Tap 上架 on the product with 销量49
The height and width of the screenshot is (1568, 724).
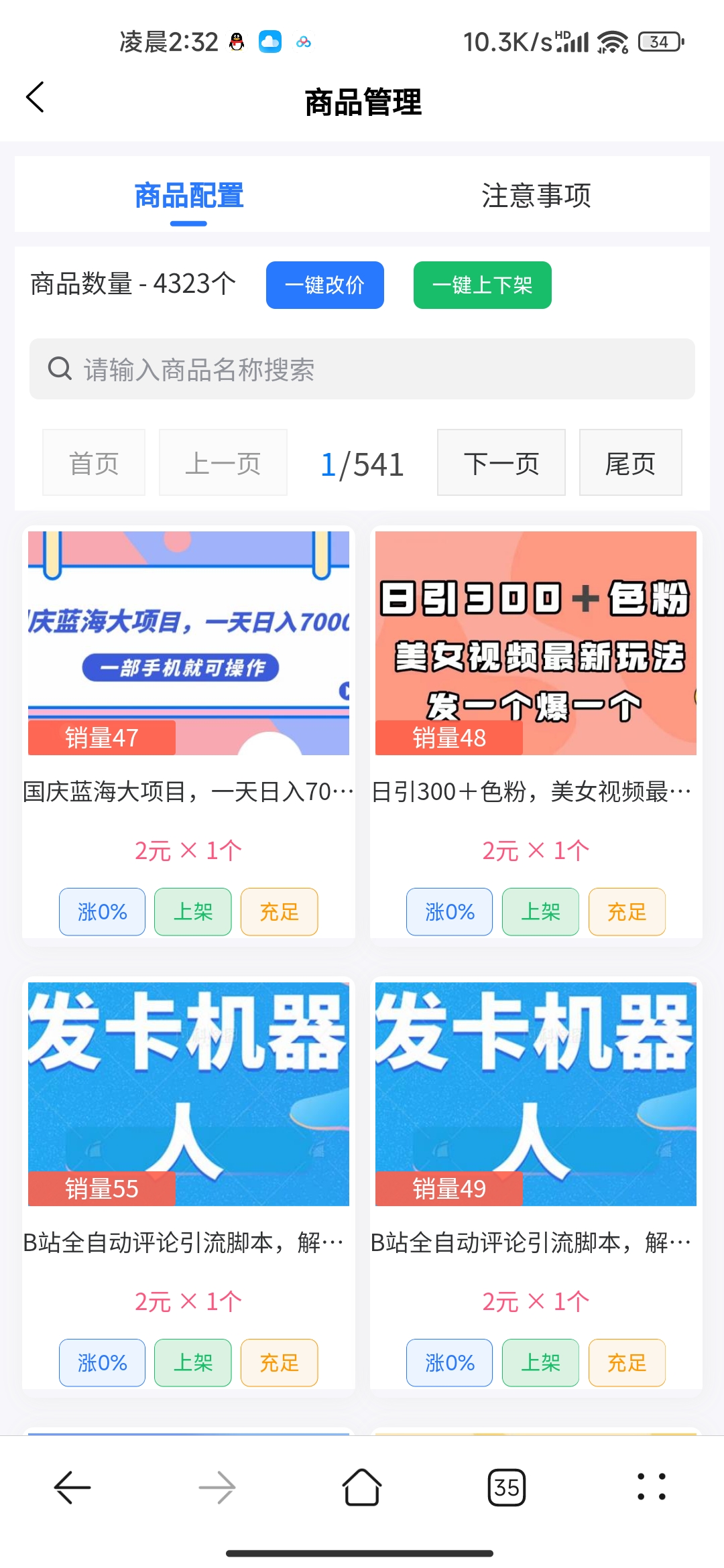pyautogui.click(x=540, y=1362)
